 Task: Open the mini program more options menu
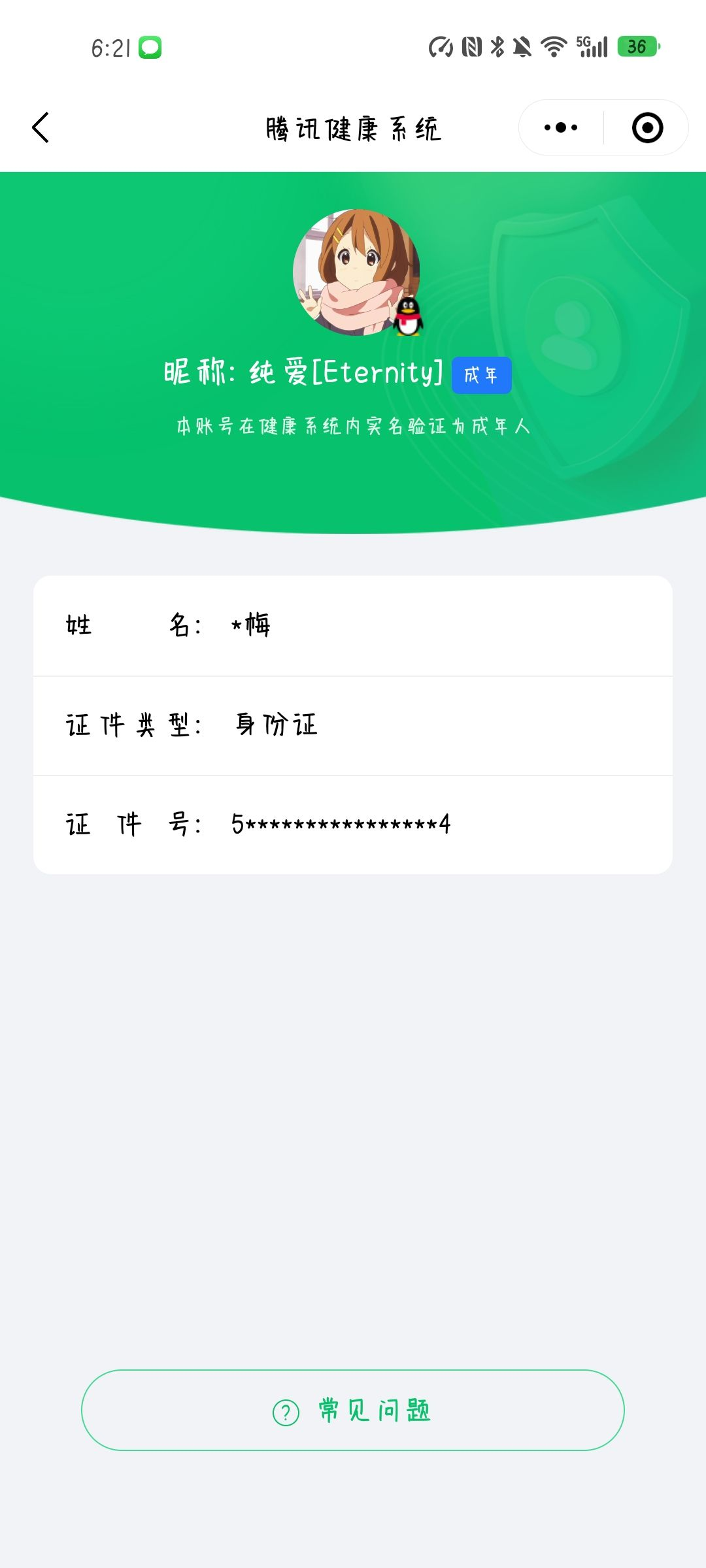pos(561,127)
